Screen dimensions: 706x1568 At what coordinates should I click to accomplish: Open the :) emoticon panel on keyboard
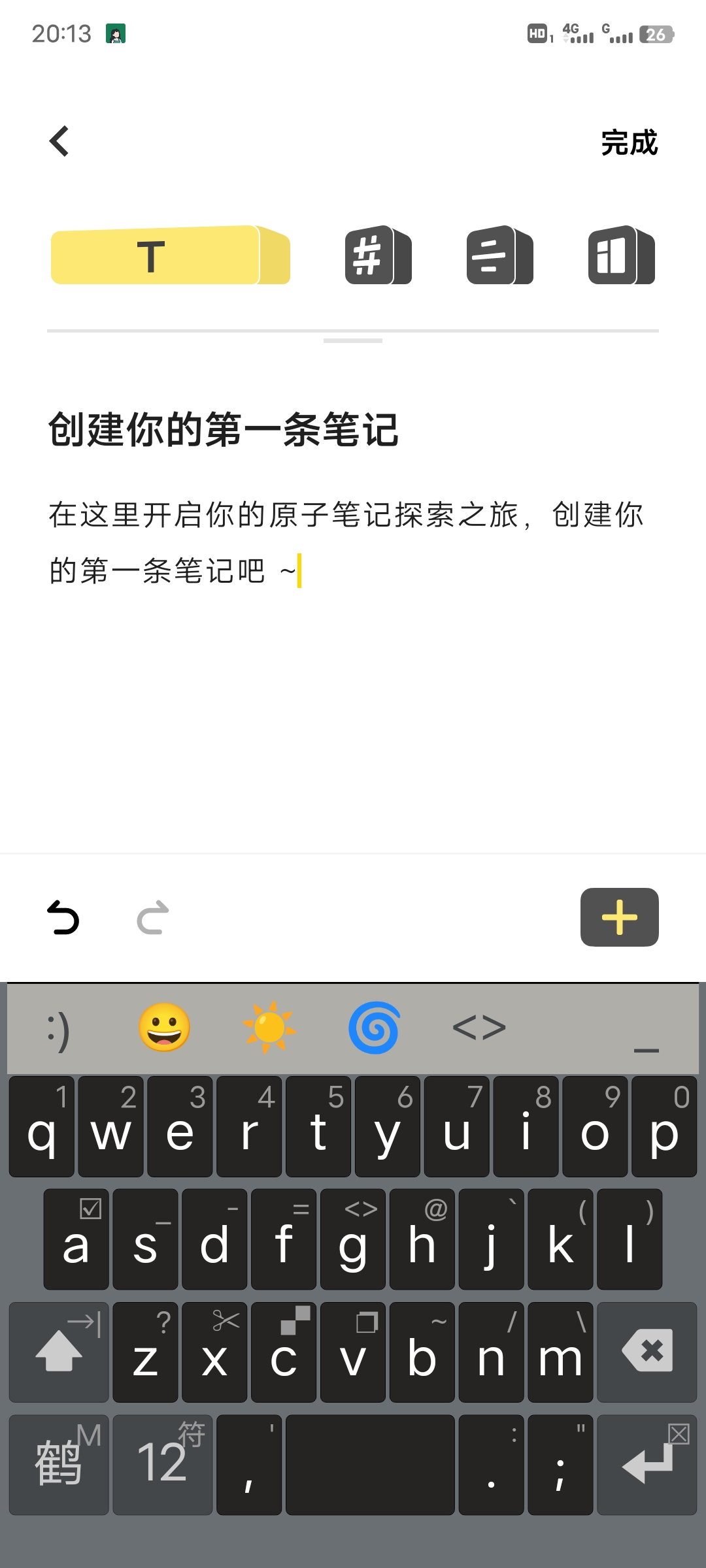pyautogui.click(x=58, y=1030)
